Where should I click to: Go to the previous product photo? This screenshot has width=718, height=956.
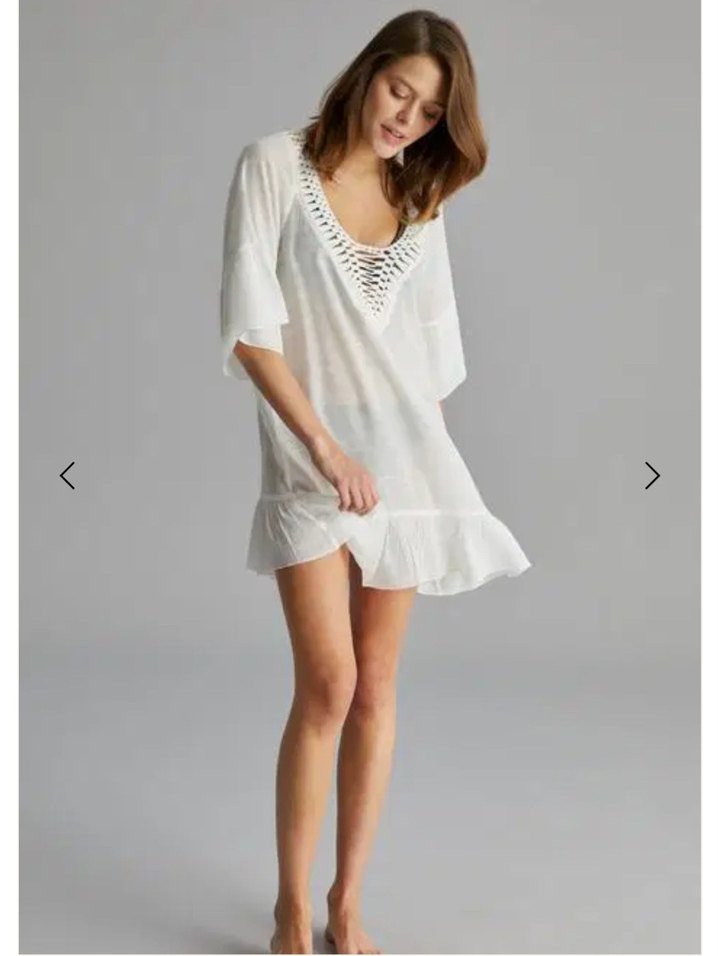tap(67, 476)
